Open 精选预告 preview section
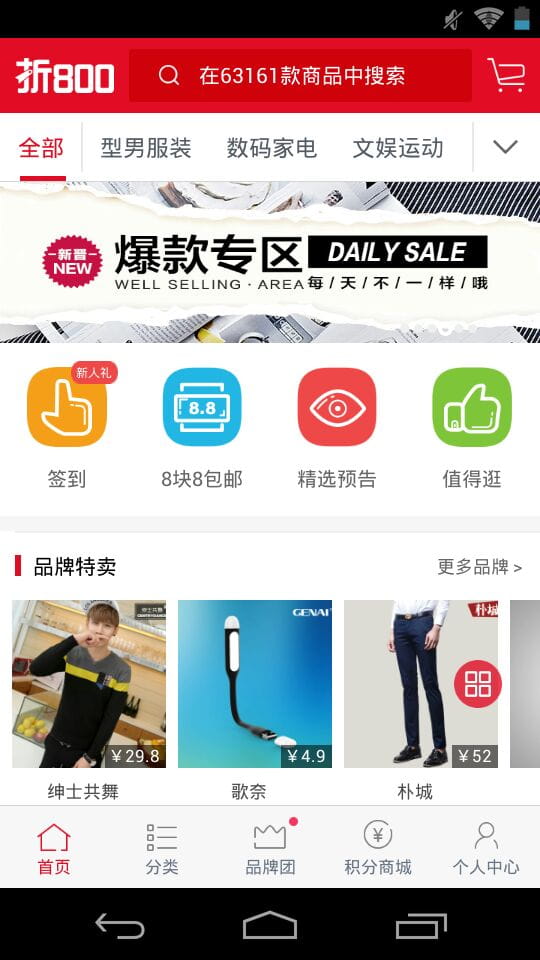540x960 pixels. (x=337, y=428)
